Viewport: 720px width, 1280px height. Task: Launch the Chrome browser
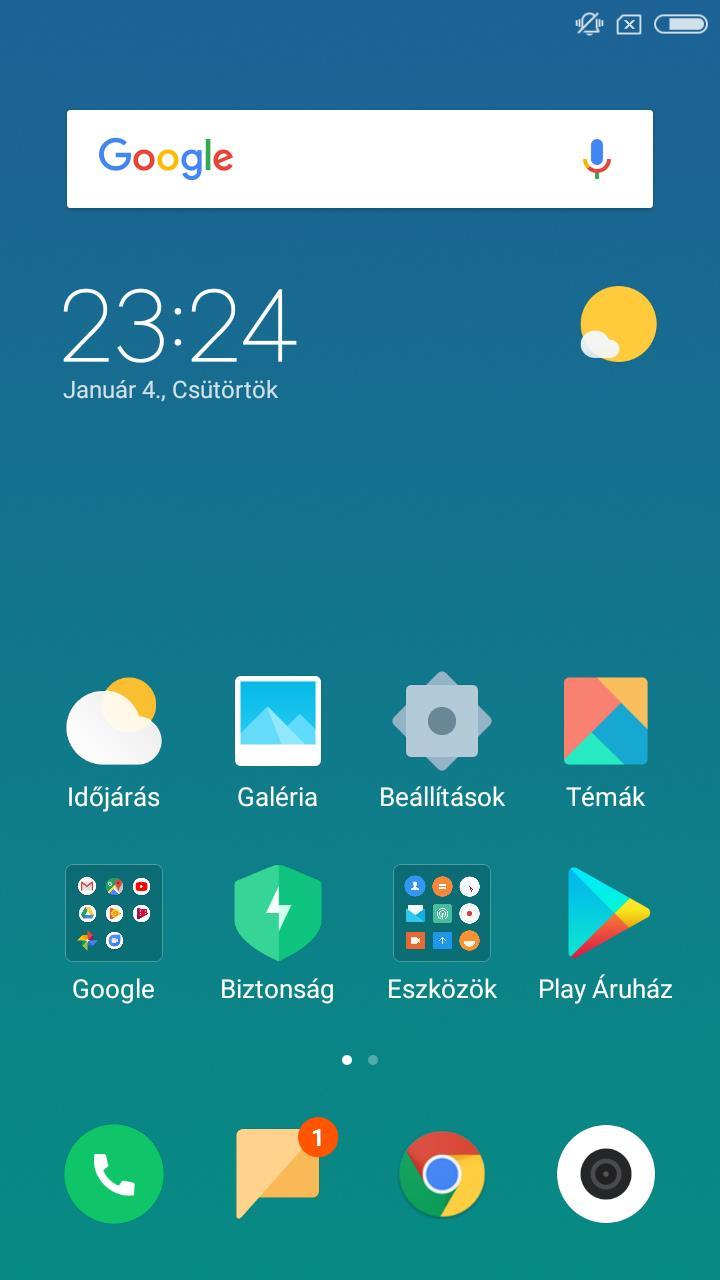coord(441,1174)
